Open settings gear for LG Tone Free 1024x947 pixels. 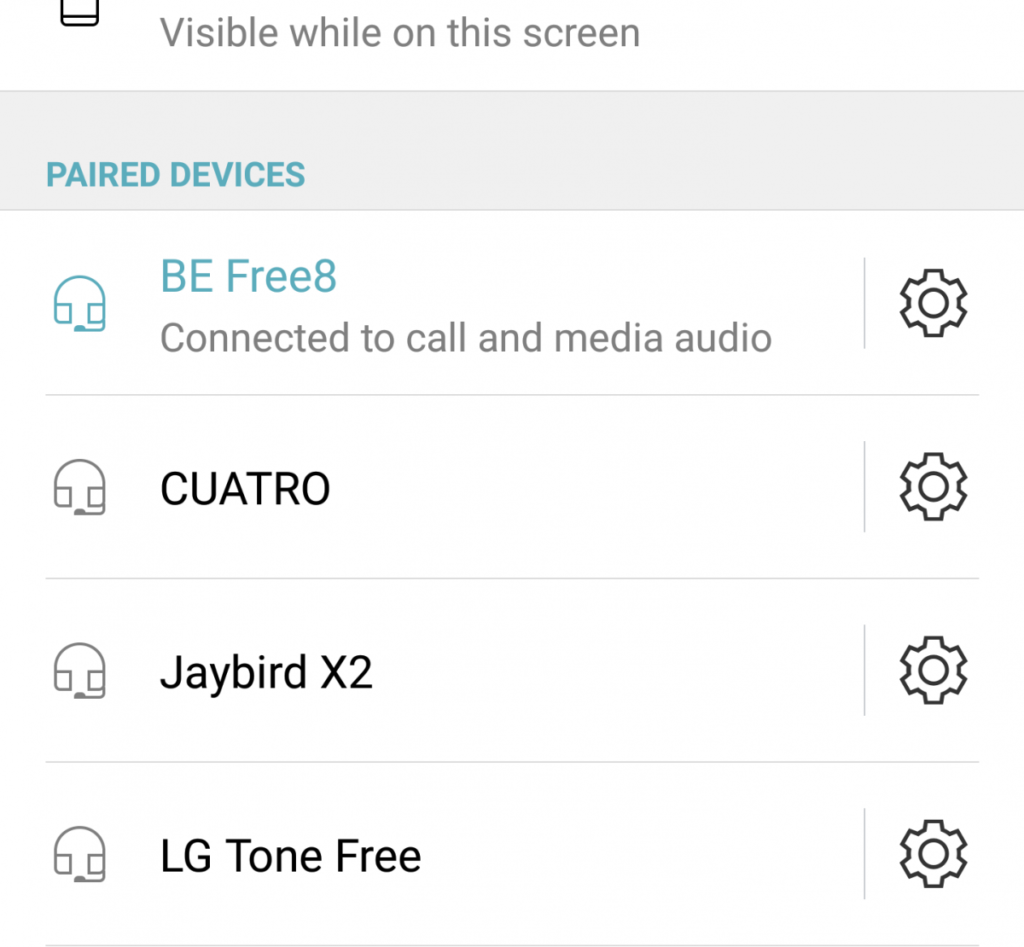coord(933,854)
